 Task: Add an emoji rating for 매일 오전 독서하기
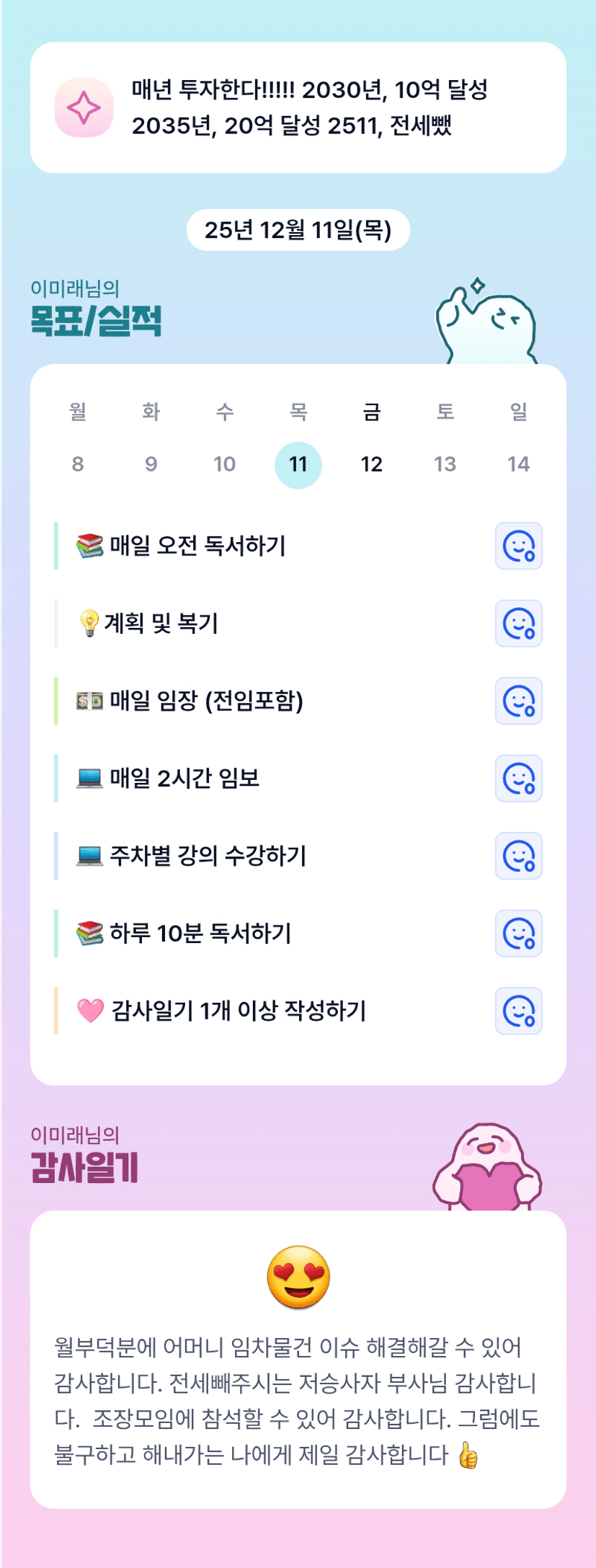coord(519,546)
